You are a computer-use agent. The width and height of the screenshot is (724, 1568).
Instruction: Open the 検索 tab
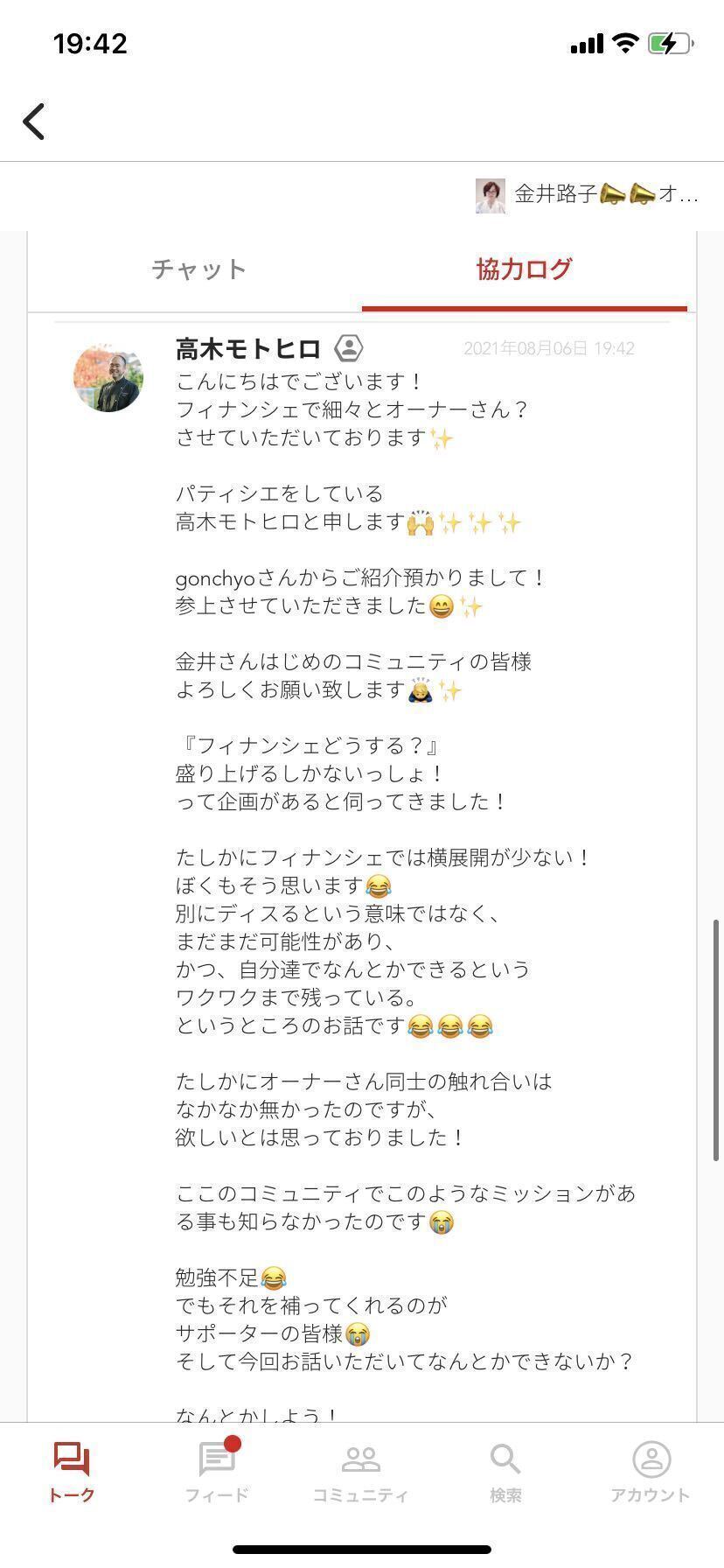(x=505, y=1472)
